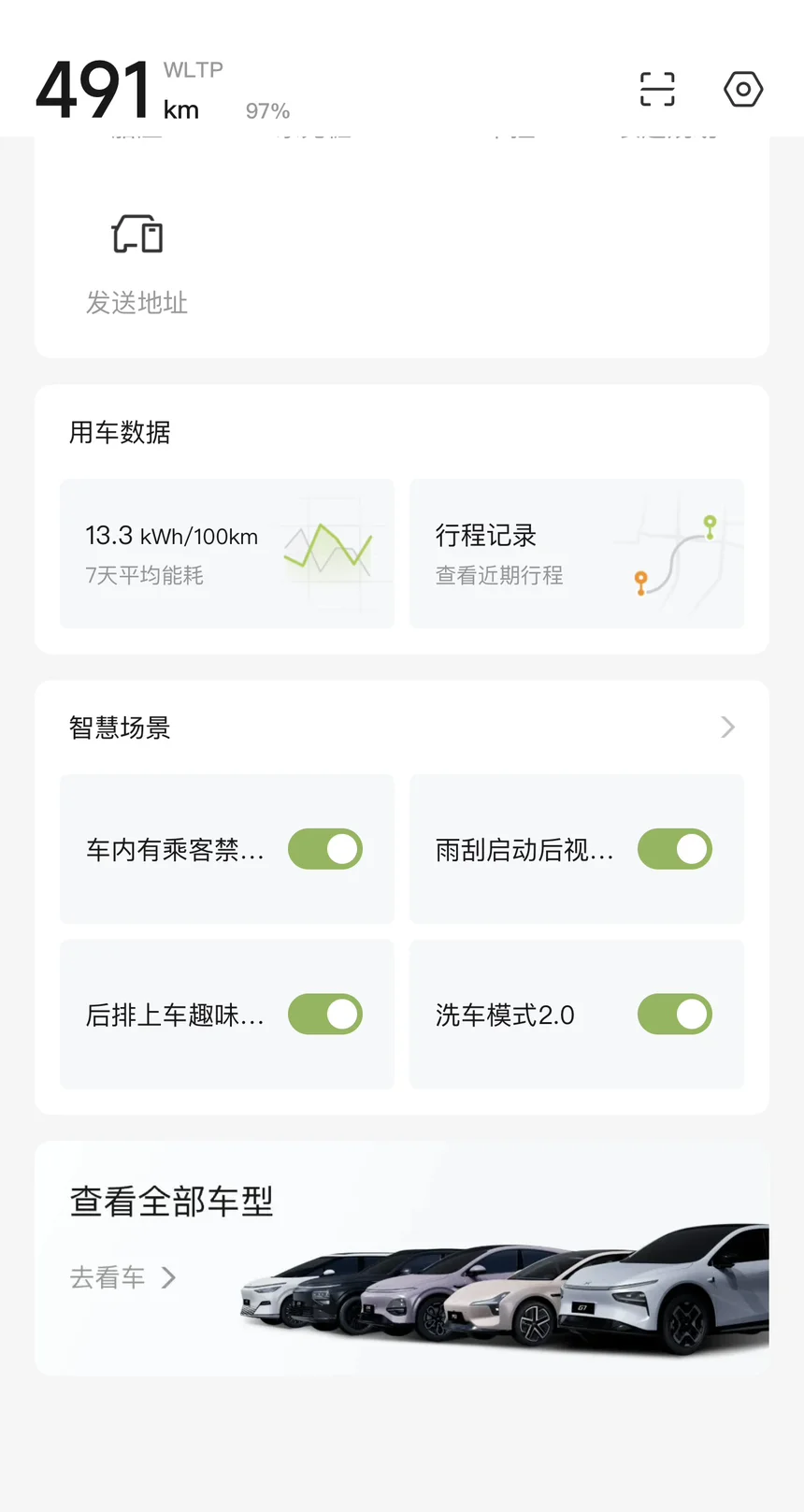Open the scan code icon

[x=656, y=90]
